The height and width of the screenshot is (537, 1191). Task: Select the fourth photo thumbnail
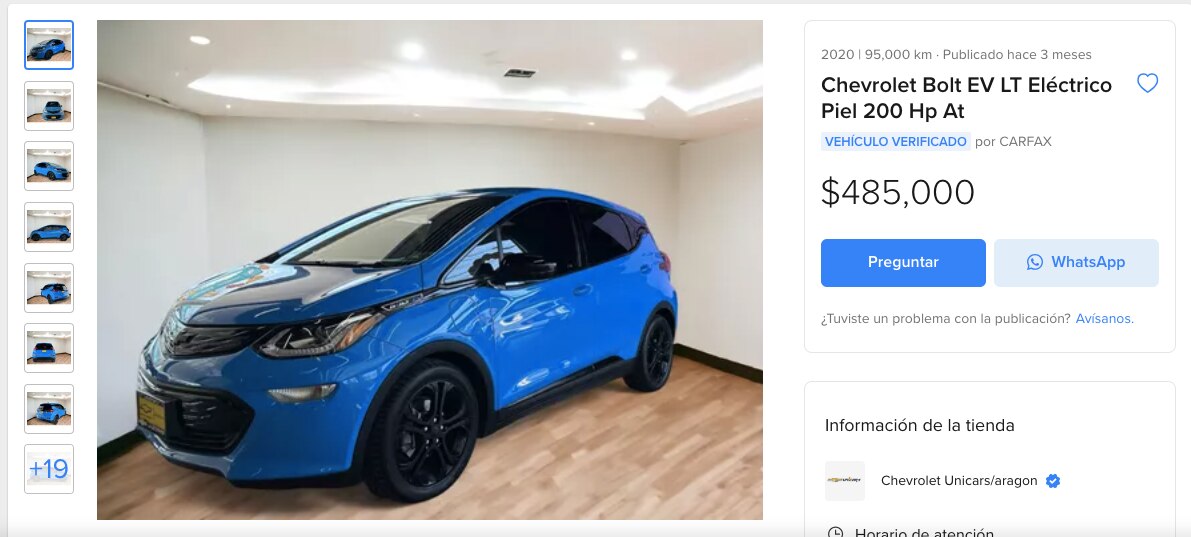click(x=49, y=227)
